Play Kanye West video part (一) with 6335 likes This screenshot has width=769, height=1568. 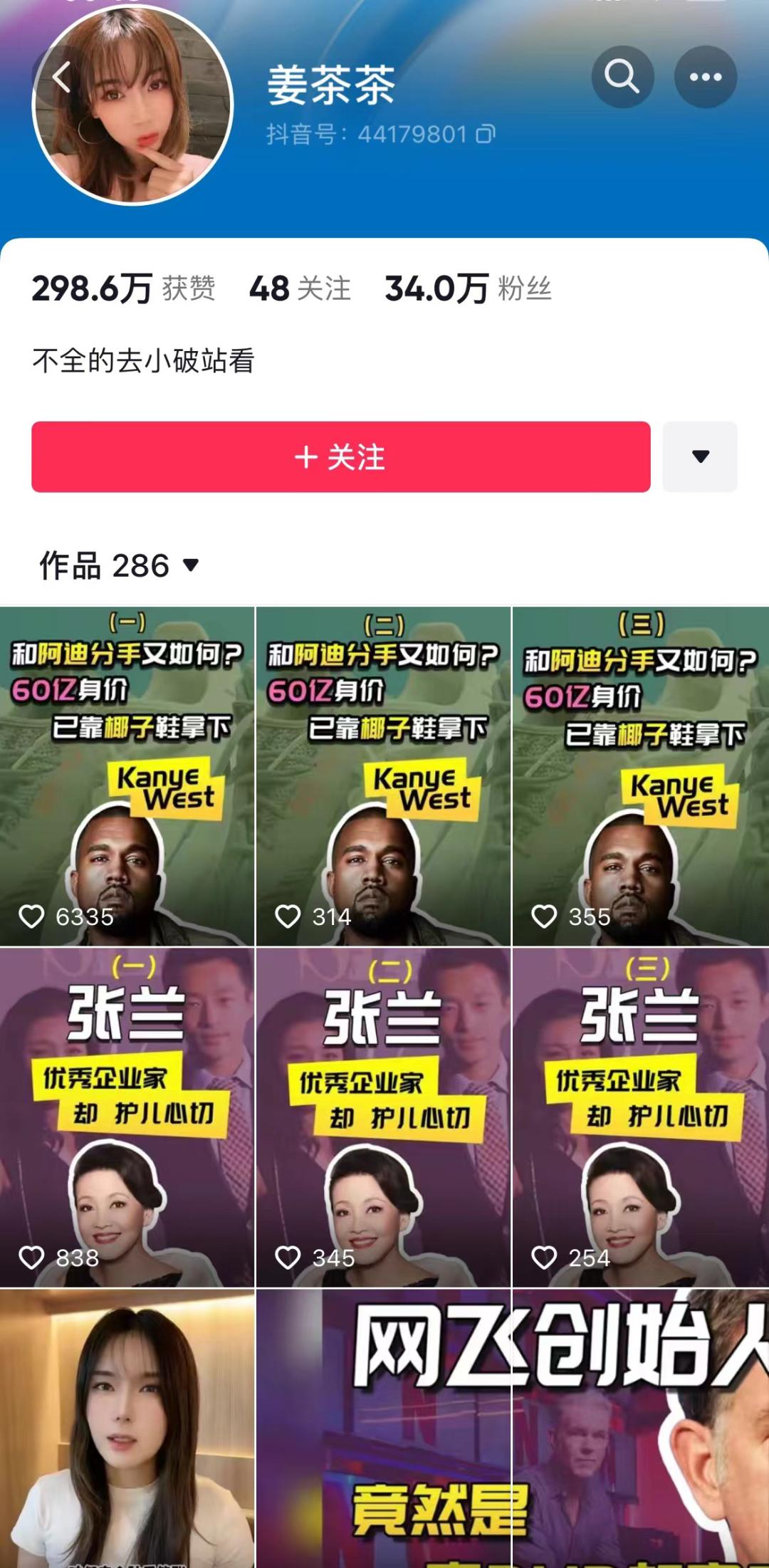click(x=127, y=776)
